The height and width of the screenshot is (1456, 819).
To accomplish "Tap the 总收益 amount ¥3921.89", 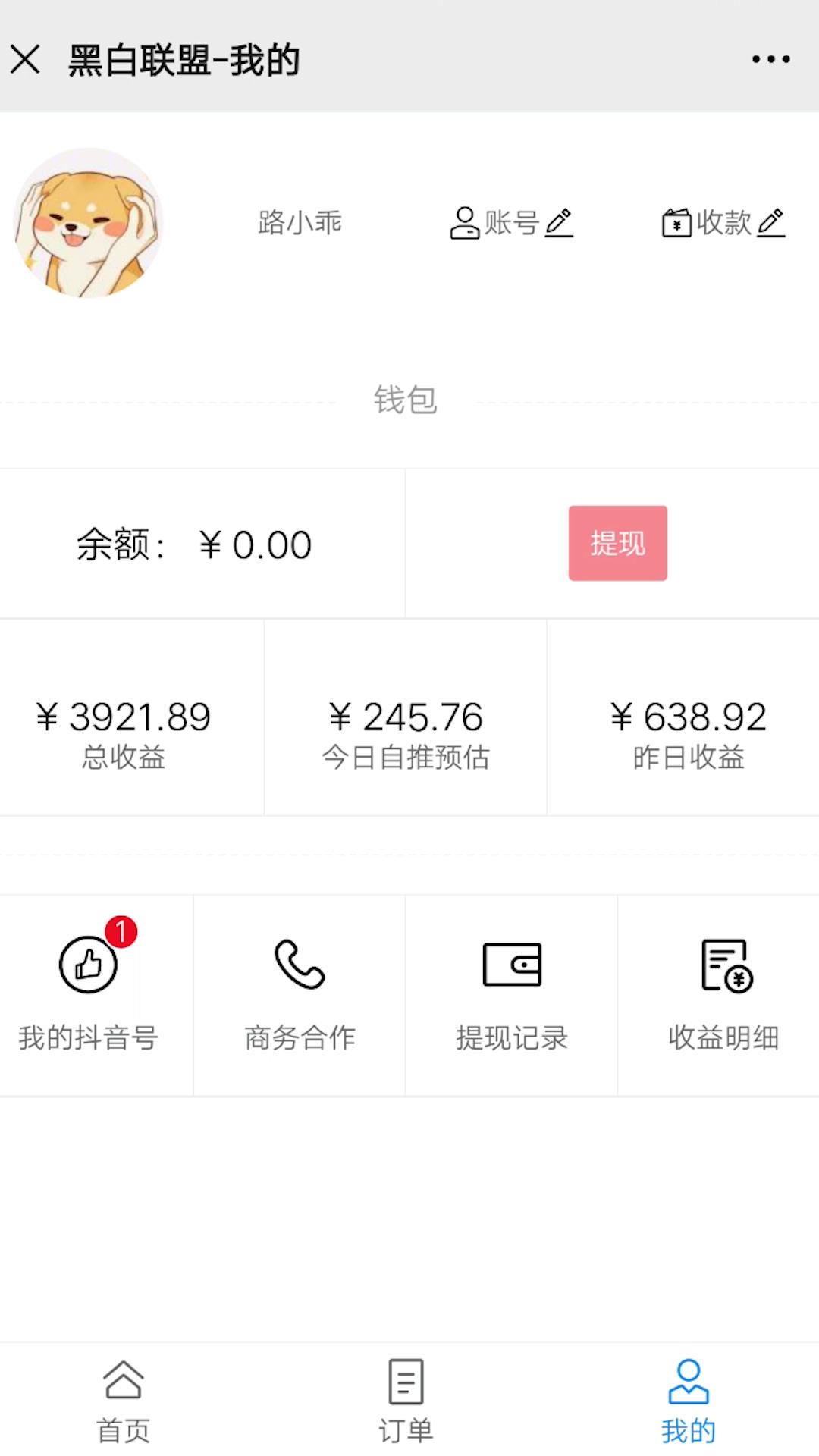I will coord(124,715).
